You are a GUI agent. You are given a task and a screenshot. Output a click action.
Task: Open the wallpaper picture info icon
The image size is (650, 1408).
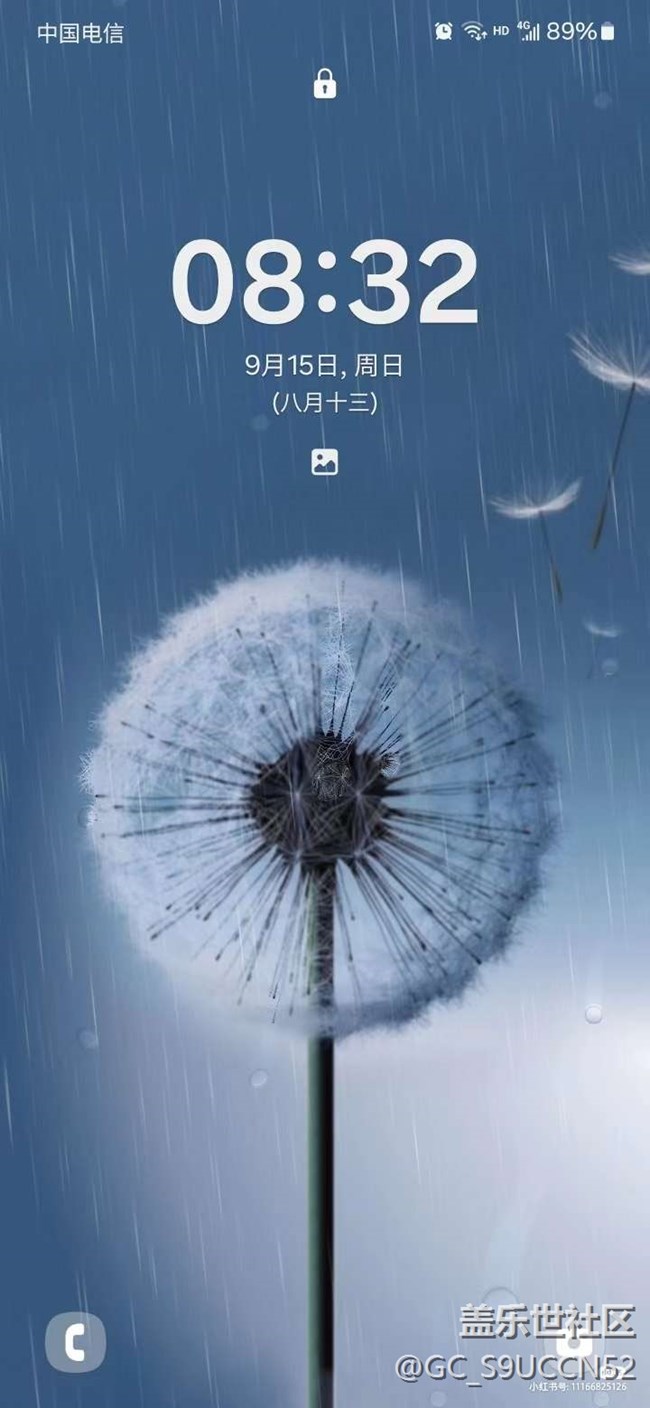coord(324,461)
